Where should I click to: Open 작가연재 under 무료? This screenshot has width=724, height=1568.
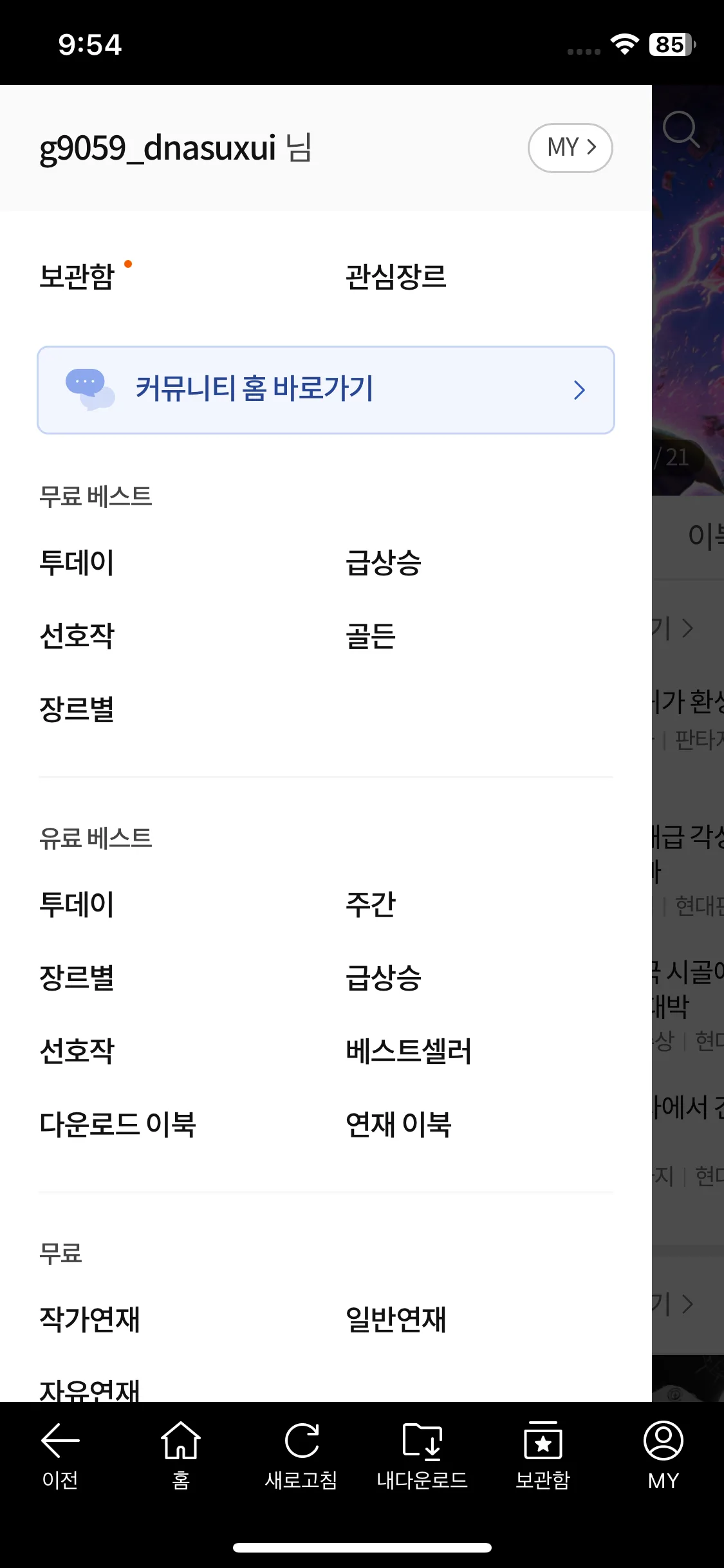90,1320
